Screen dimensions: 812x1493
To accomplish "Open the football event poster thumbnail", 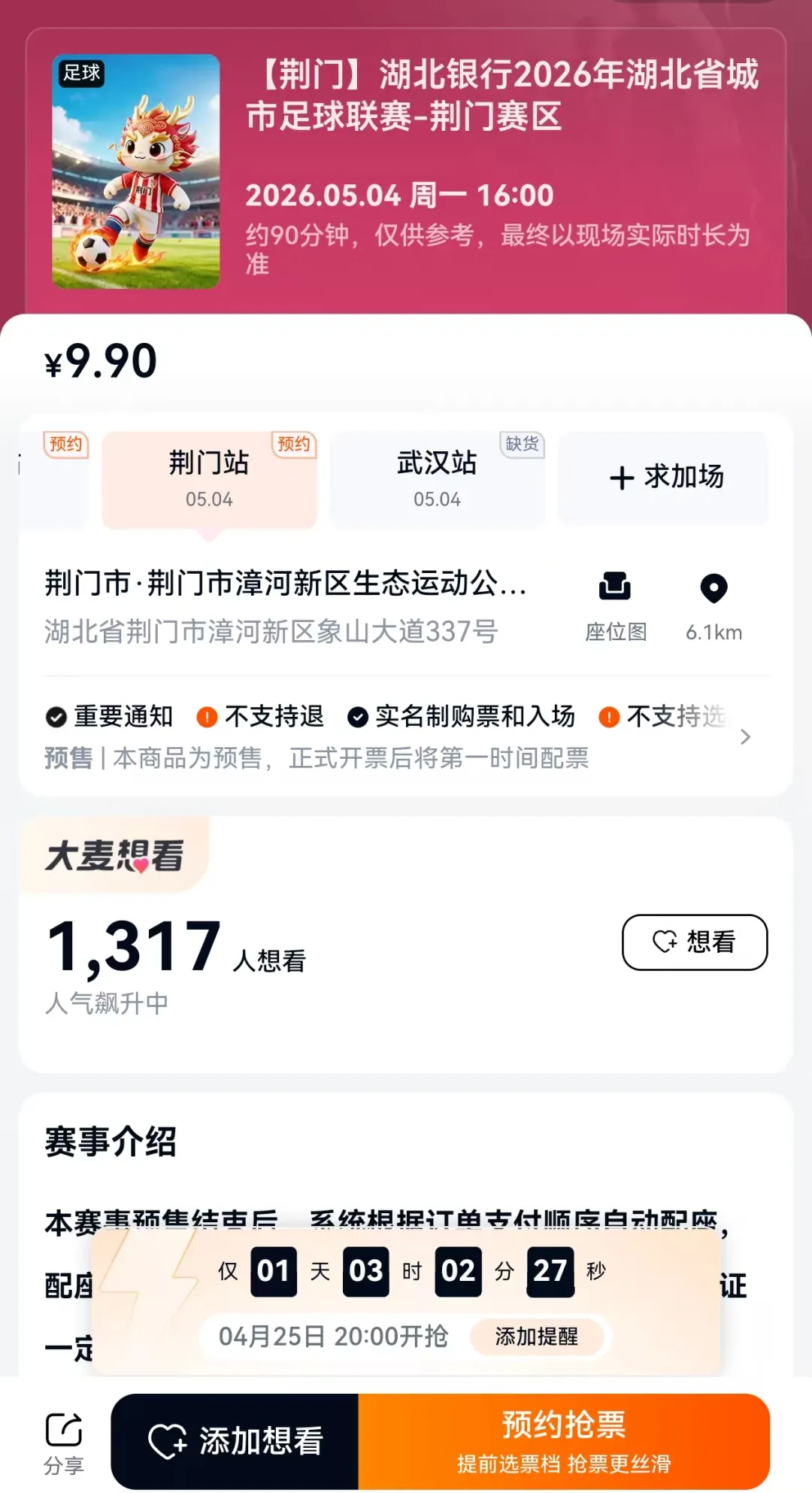I will (x=136, y=171).
